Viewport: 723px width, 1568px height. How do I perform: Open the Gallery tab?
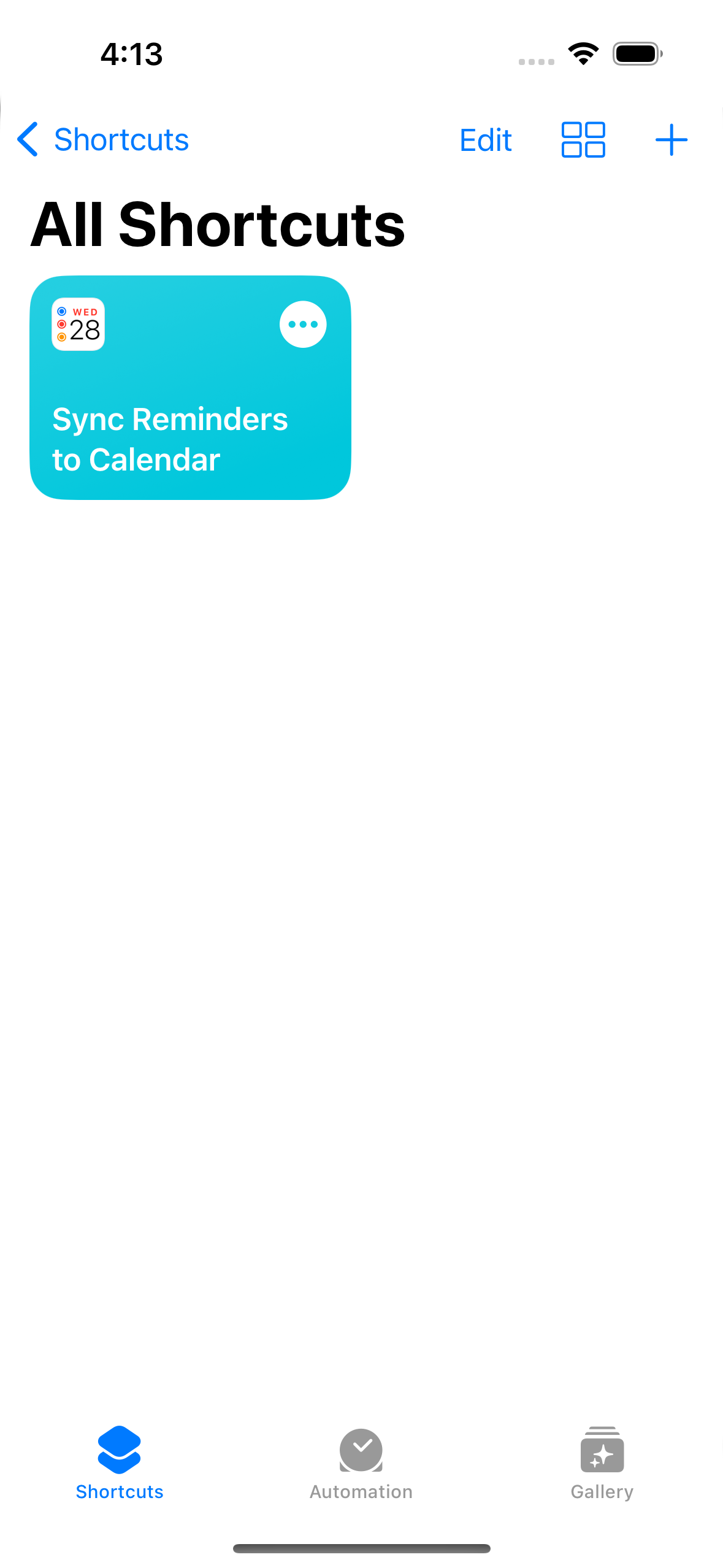(x=602, y=1462)
